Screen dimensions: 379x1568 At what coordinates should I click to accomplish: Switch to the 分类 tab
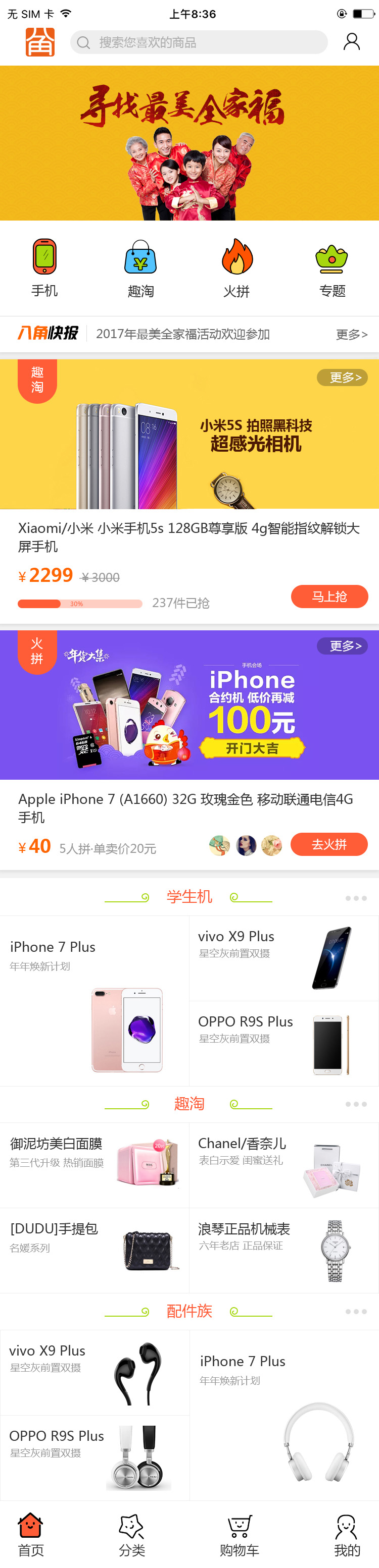click(131, 1535)
